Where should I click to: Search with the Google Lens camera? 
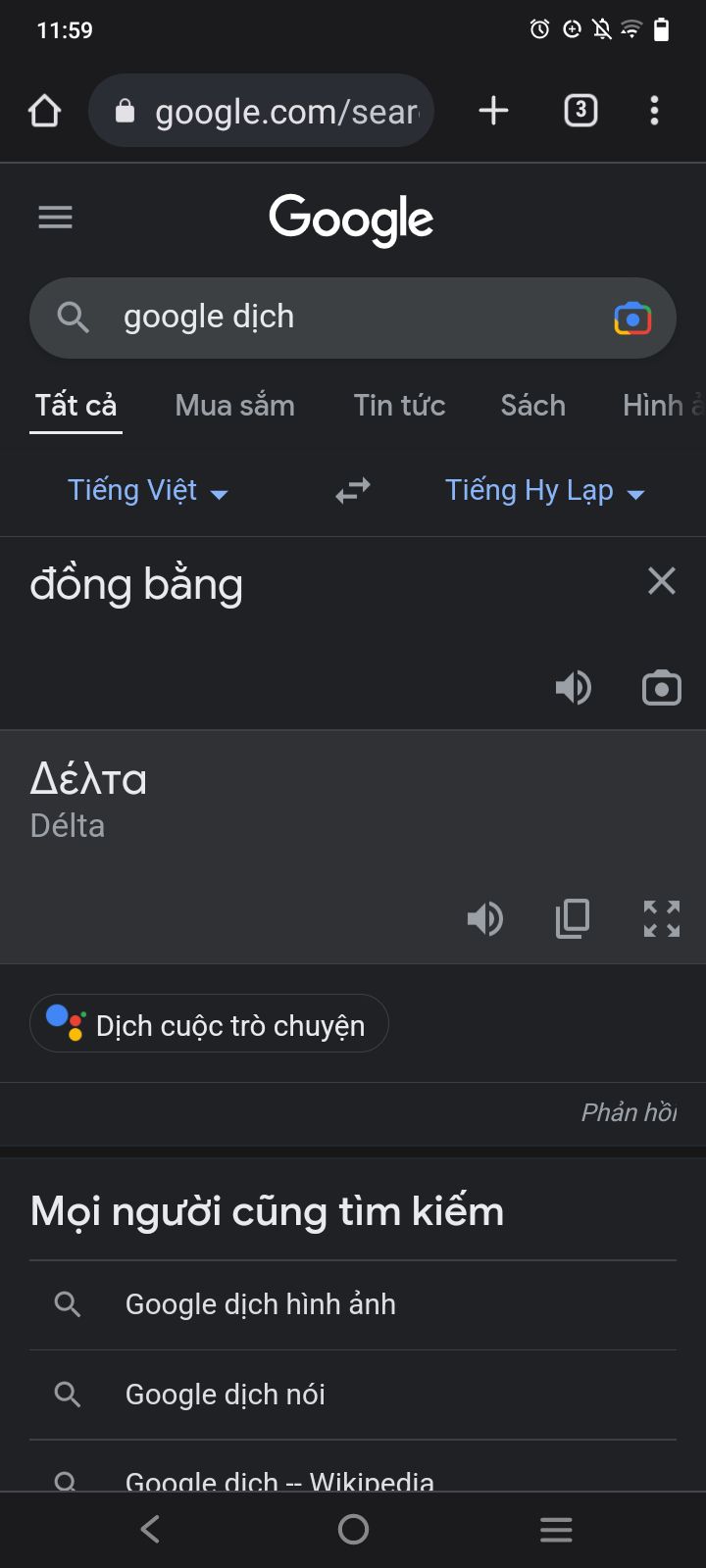click(x=632, y=318)
